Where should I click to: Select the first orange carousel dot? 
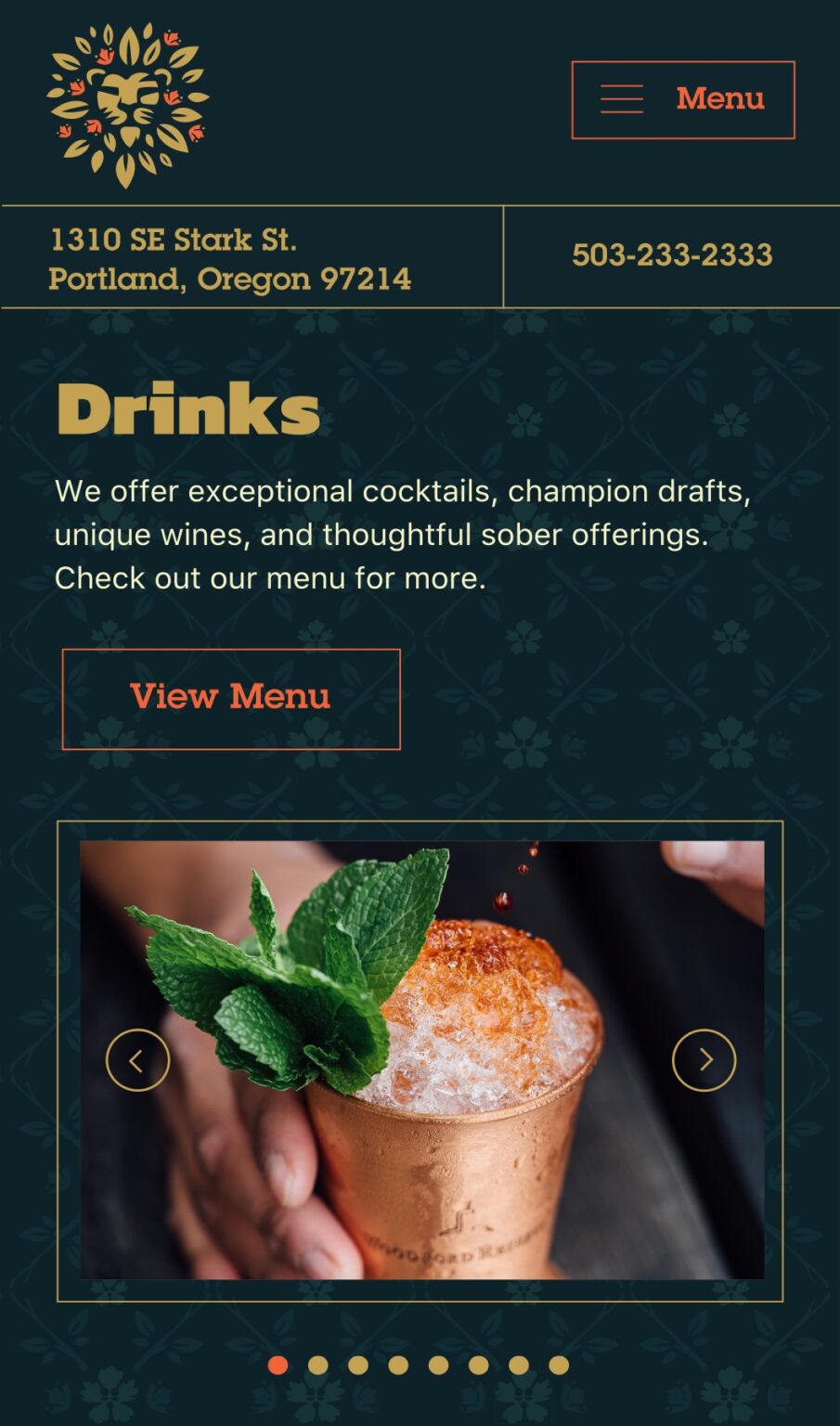click(278, 1365)
